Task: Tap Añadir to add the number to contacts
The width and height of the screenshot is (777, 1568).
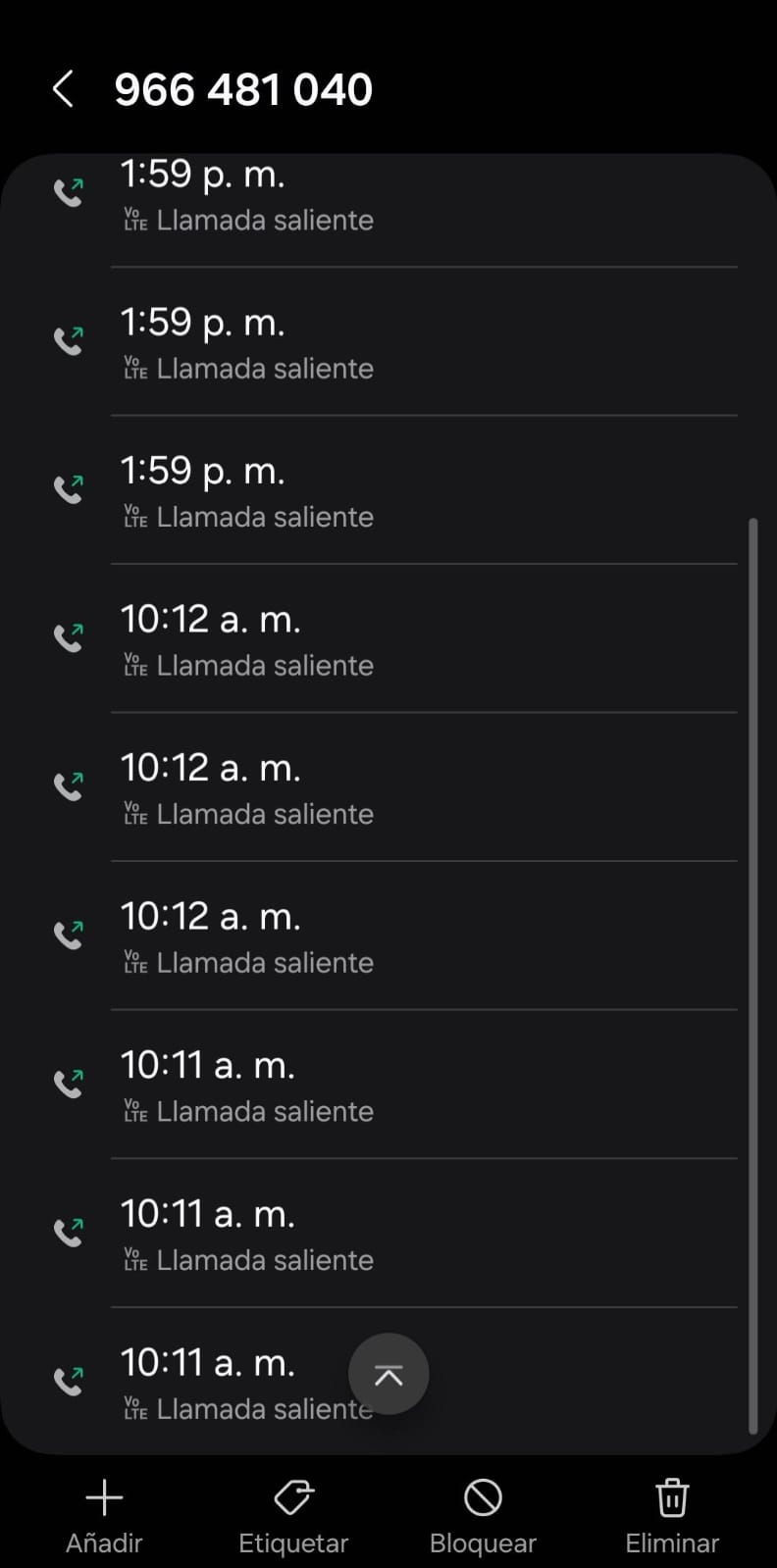Action: click(x=104, y=1515)
